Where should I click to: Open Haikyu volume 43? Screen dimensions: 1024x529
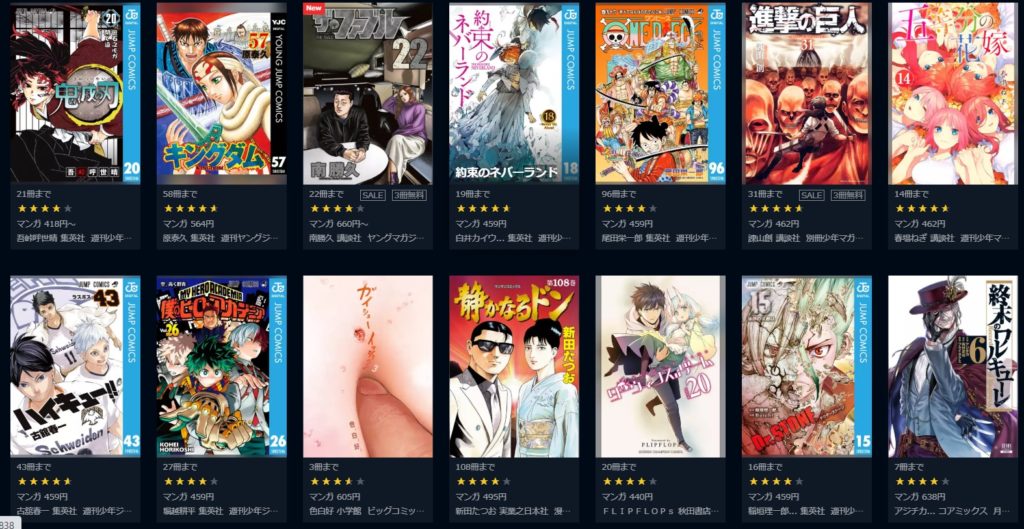pyautogui.click(x=75, y=367)
